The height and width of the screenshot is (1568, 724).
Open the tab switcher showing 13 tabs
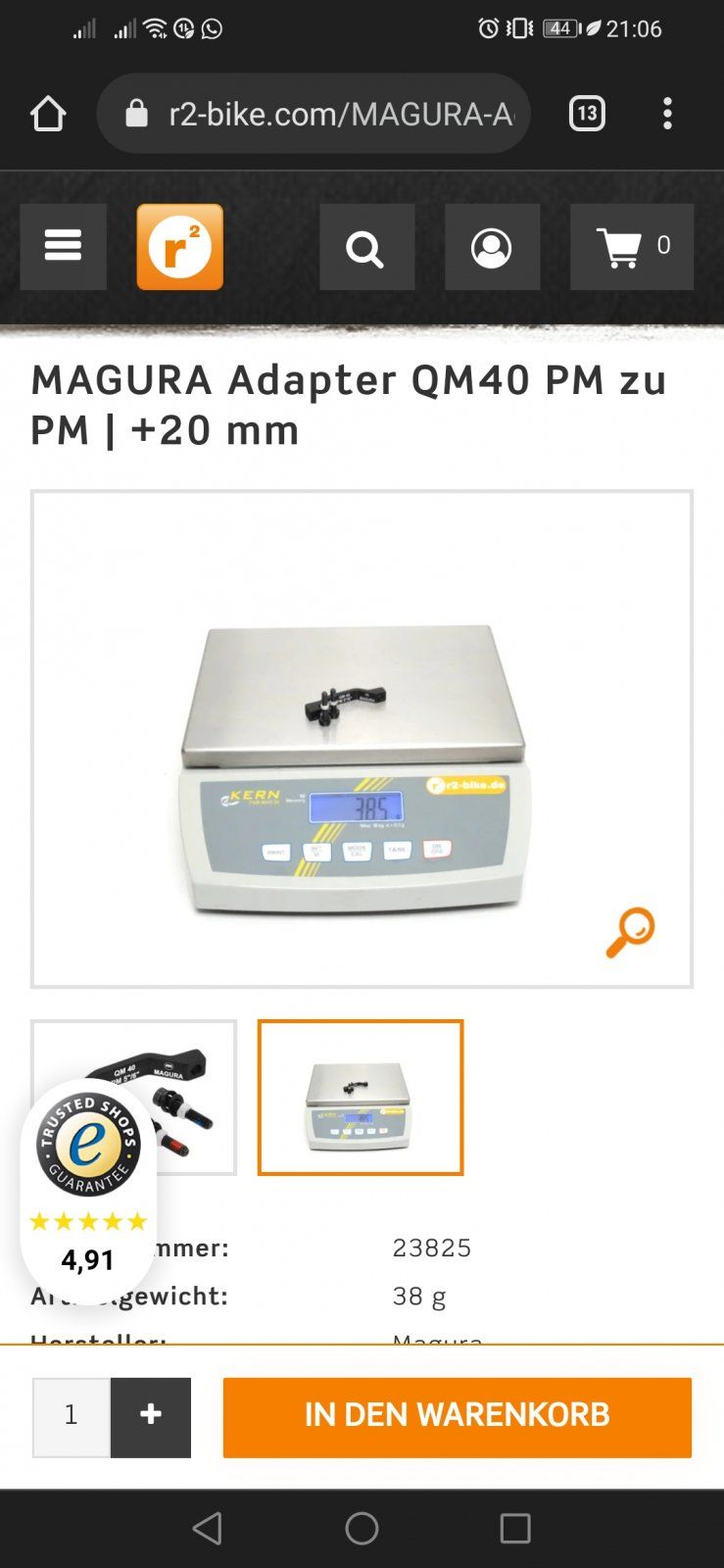587,114
